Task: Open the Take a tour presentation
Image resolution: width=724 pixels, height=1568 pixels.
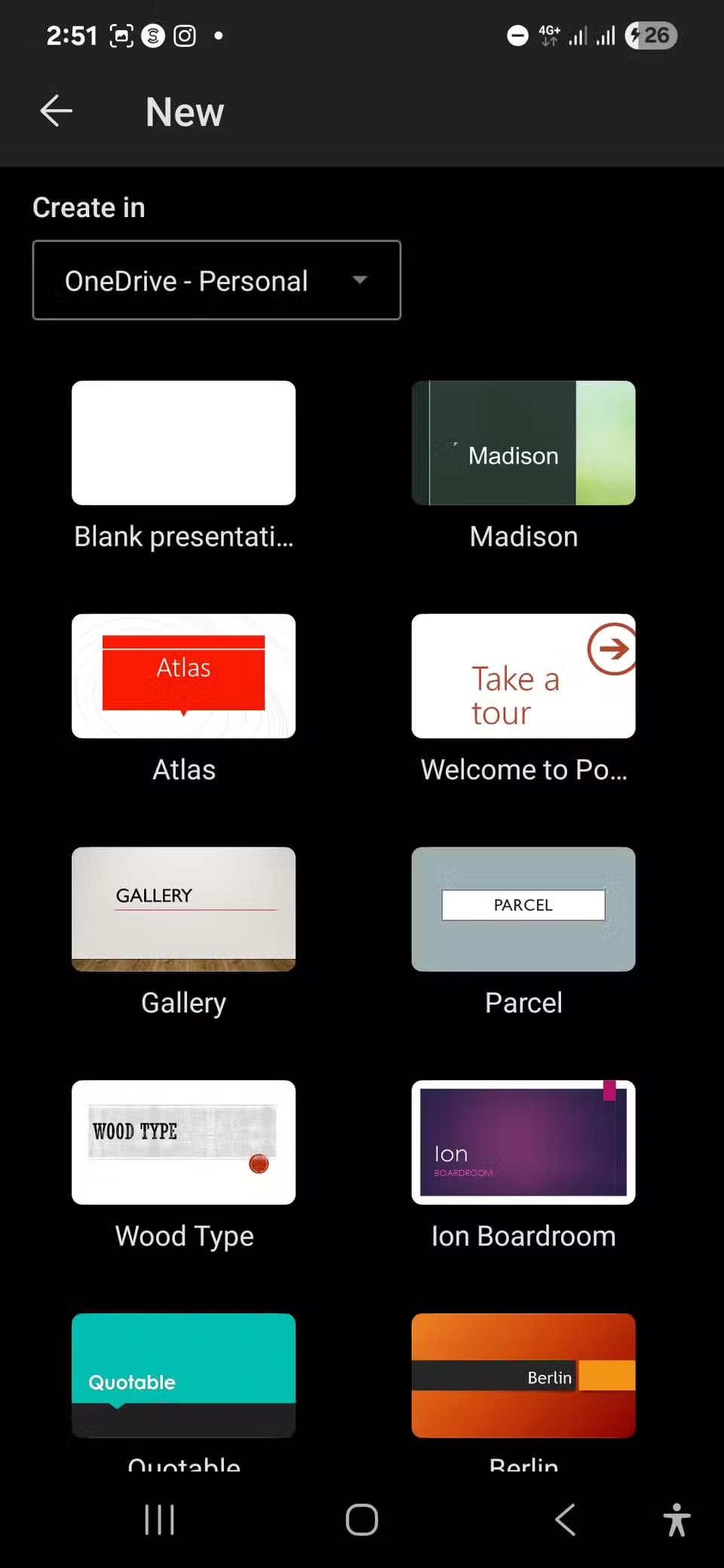Action: tap(523, 676)
